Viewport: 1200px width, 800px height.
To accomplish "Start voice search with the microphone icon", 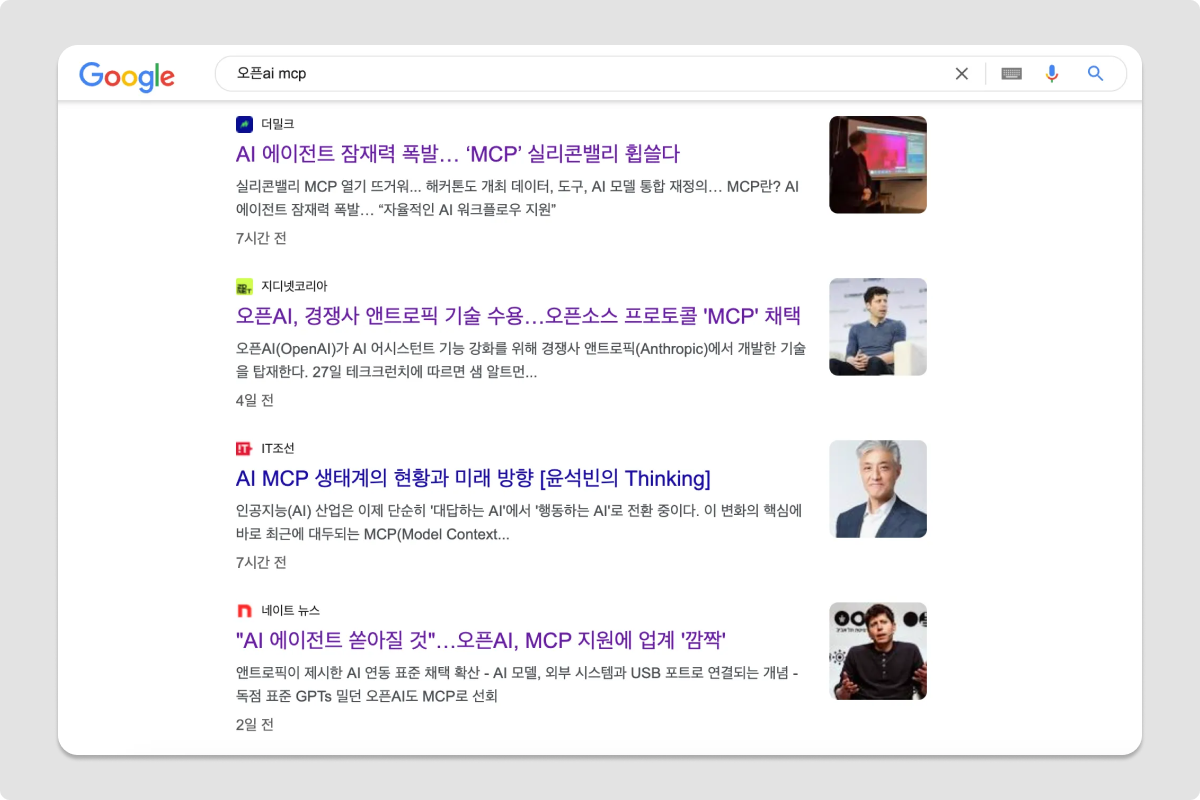I will tap(1051, 73).
